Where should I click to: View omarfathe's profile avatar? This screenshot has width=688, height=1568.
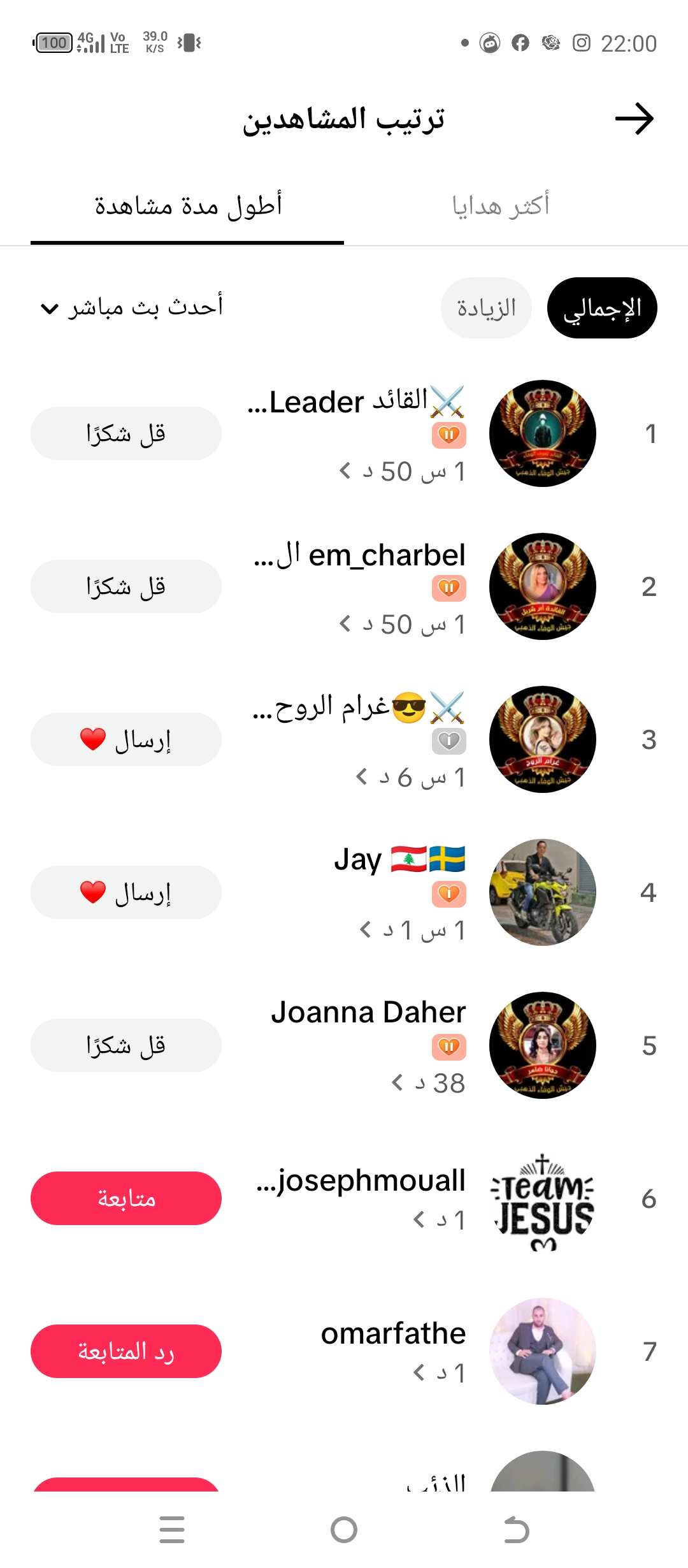tap(543, 1351)
